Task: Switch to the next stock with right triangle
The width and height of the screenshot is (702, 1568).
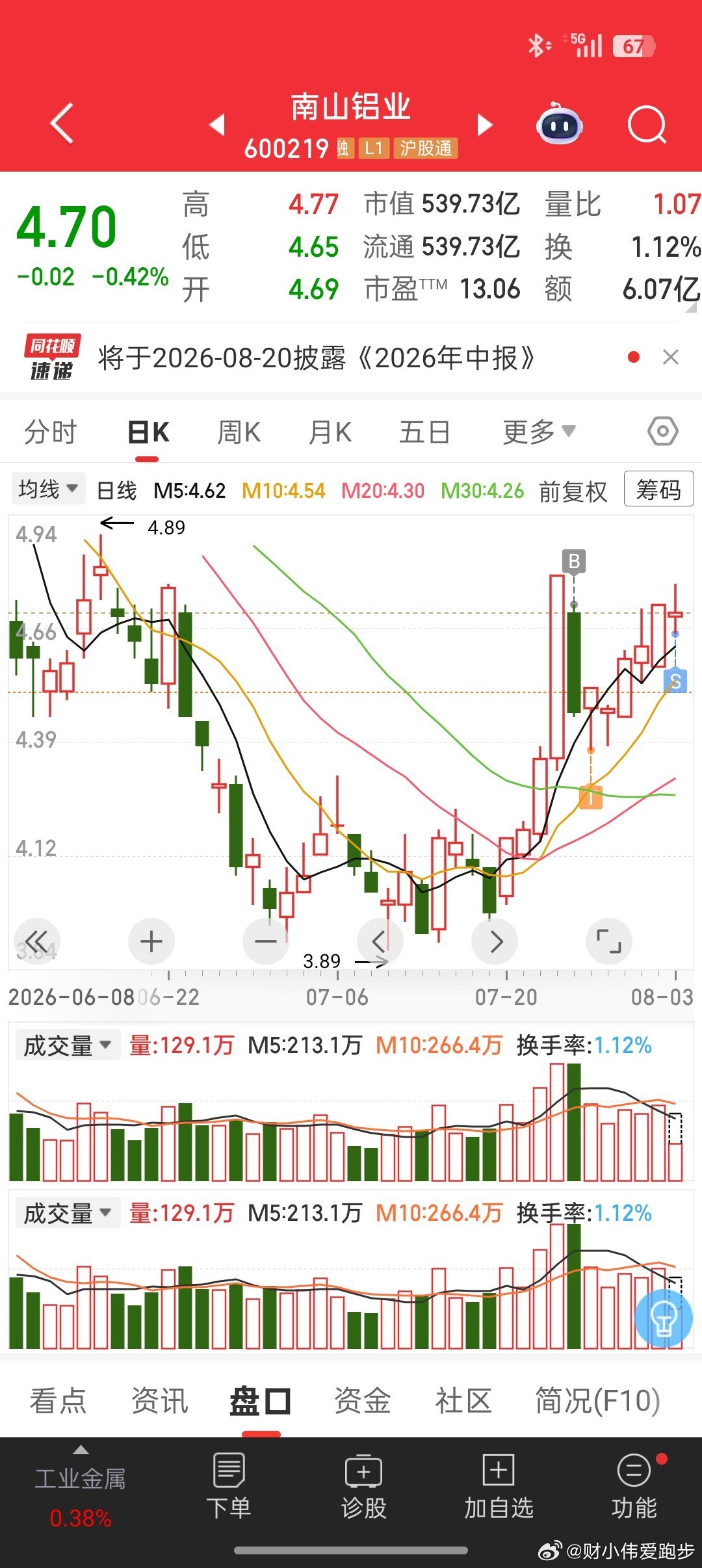Action: tap(485, 124)
